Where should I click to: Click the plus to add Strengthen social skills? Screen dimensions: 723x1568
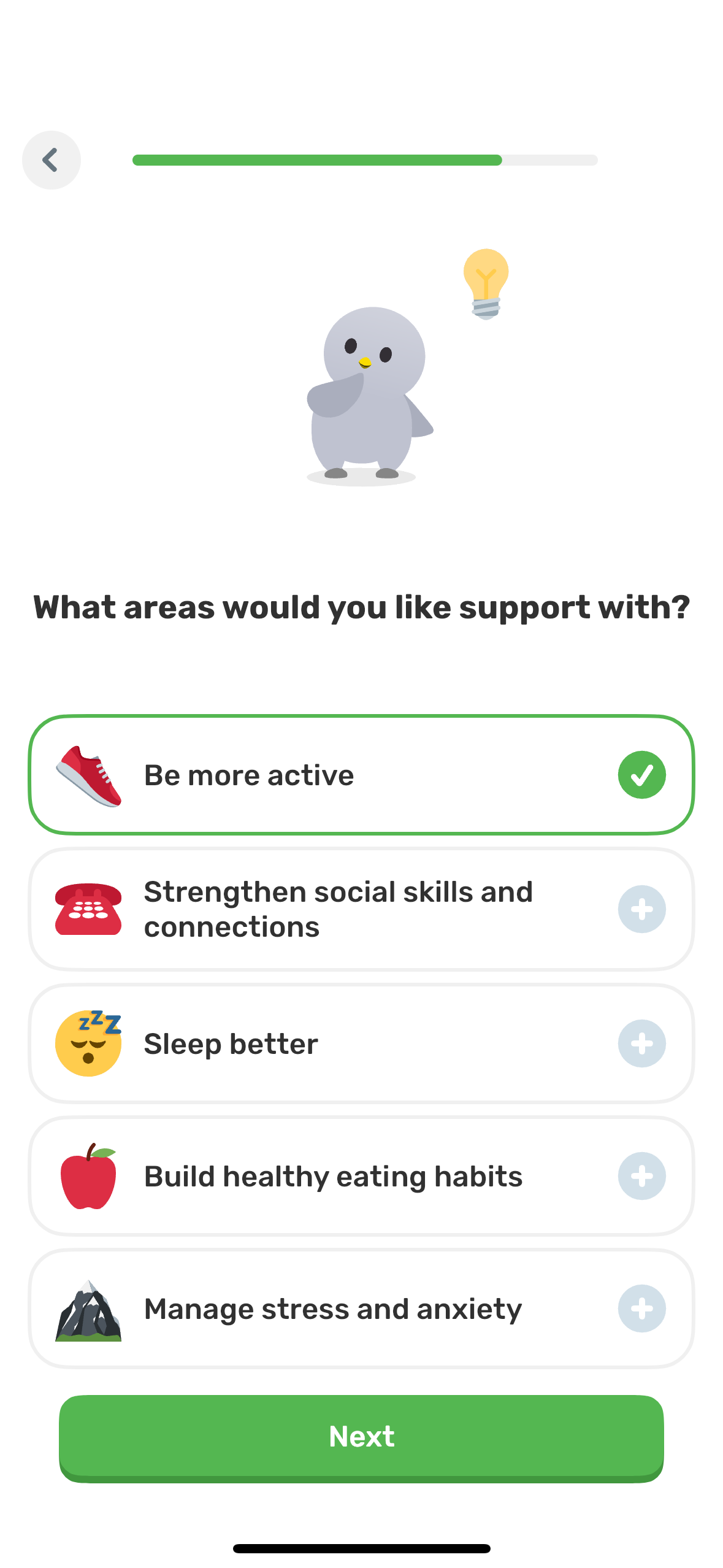click(641, 909)
